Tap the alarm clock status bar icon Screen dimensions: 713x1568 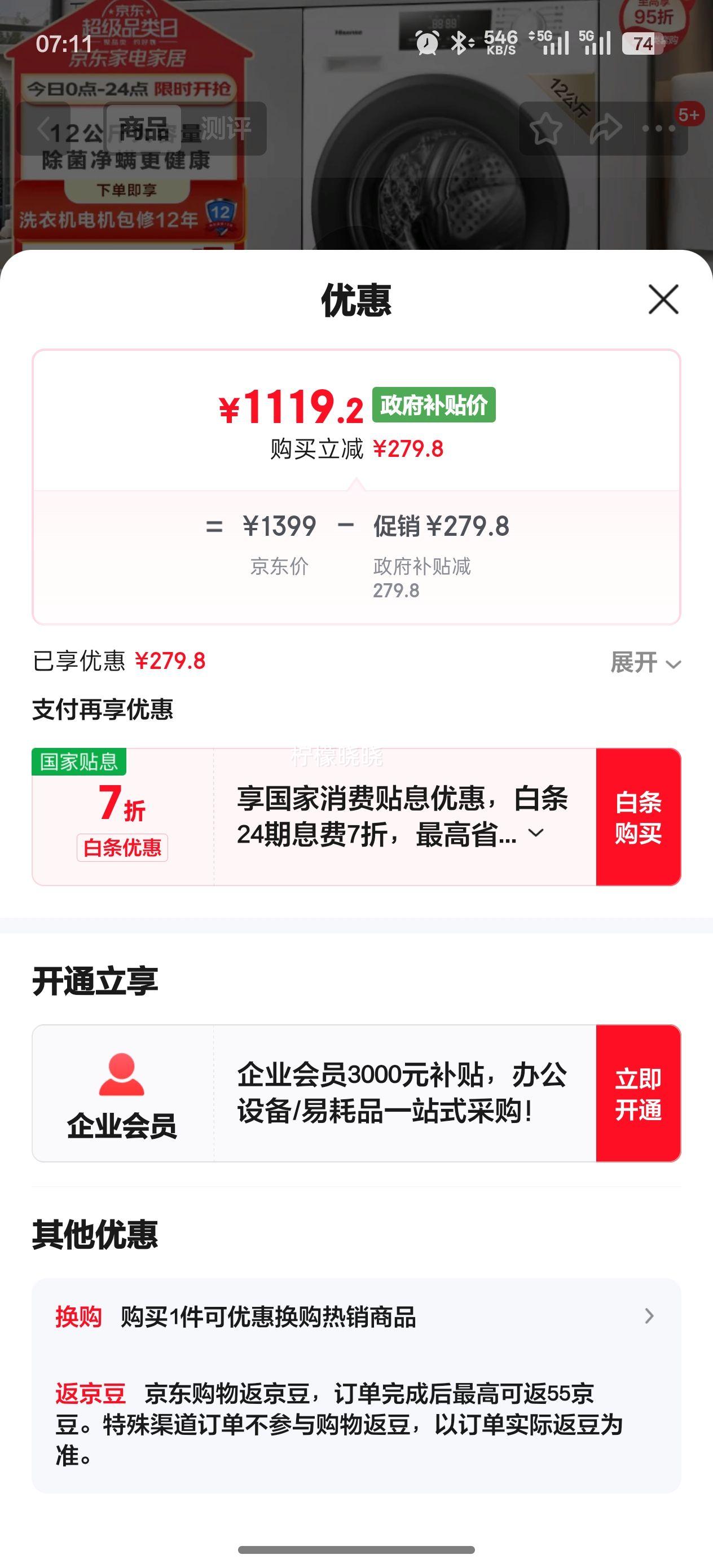[x=426, y=41]
